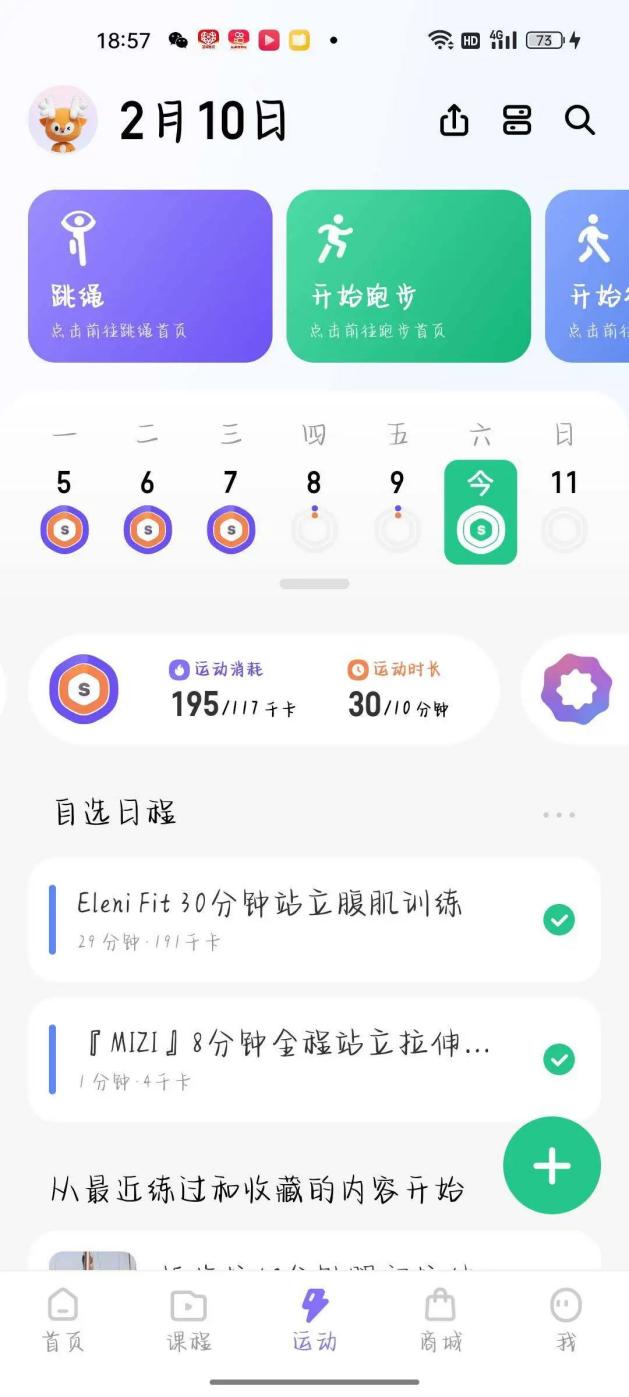This screenshot has width=629, height=1397.
Task: Go to the 商城 tab
Action: (x=440, y=1320)
